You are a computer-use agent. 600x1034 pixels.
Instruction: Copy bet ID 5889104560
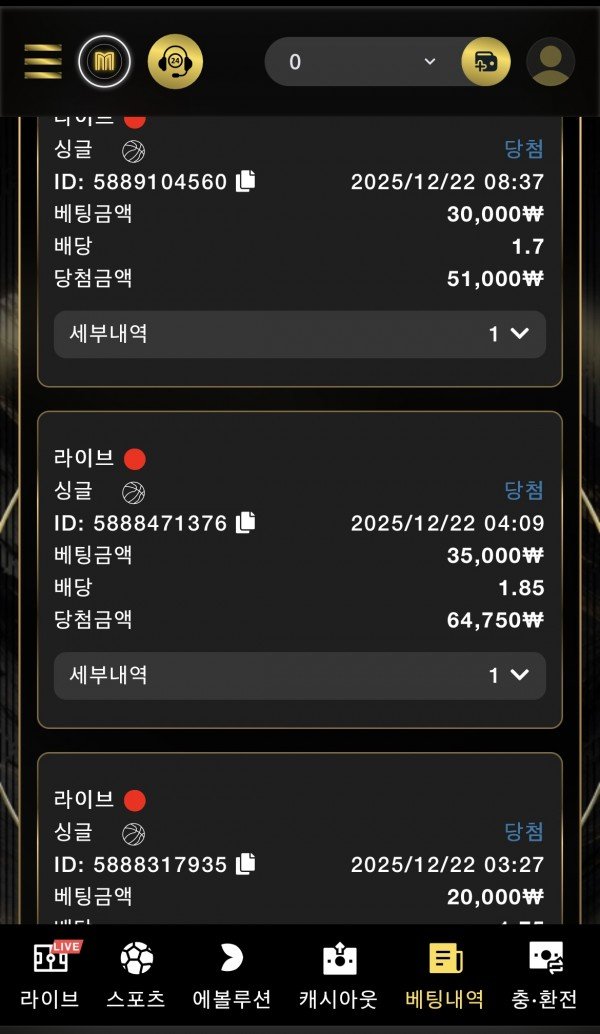click(246, 181)
